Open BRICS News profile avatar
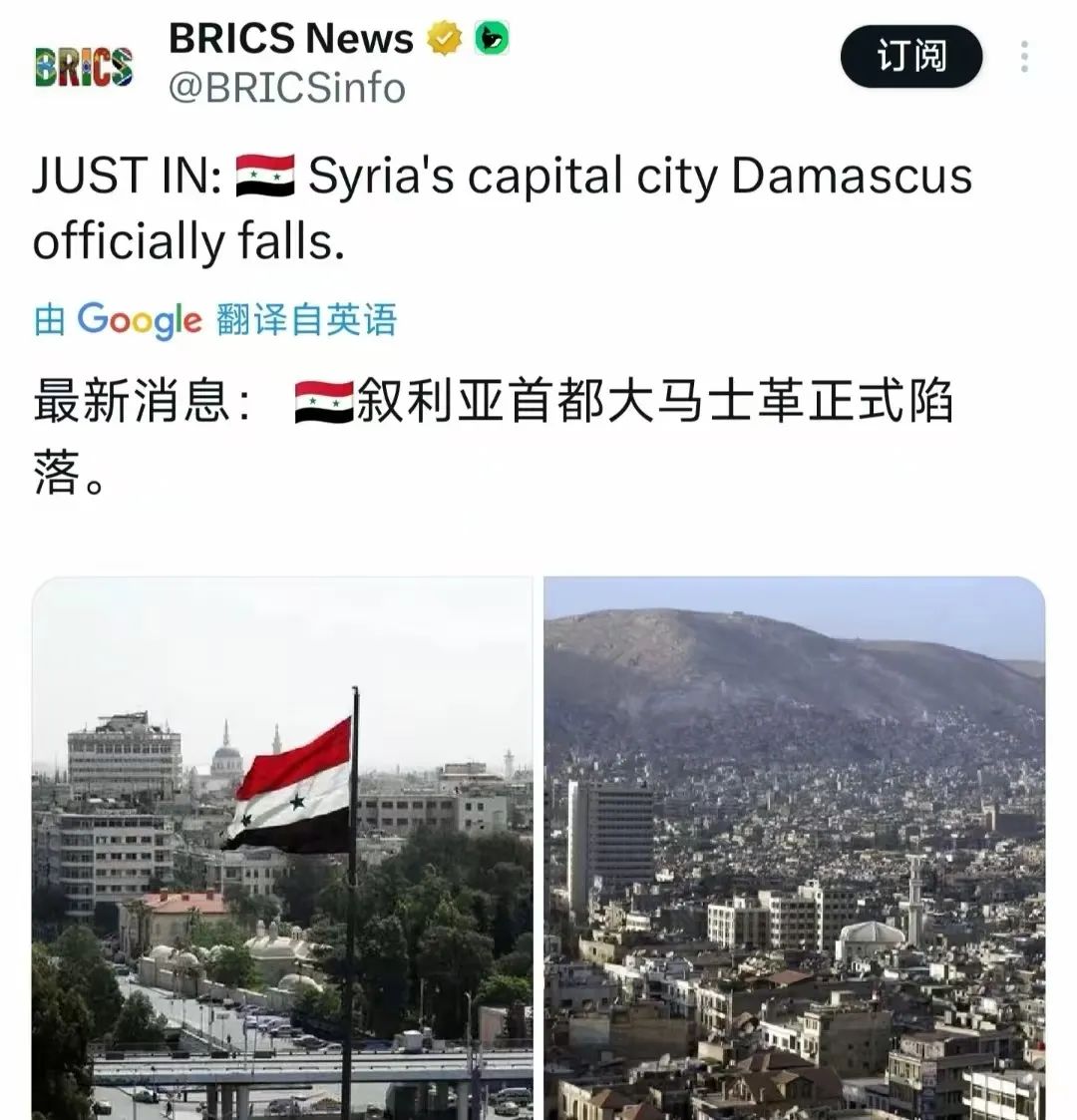 (84, 66)
